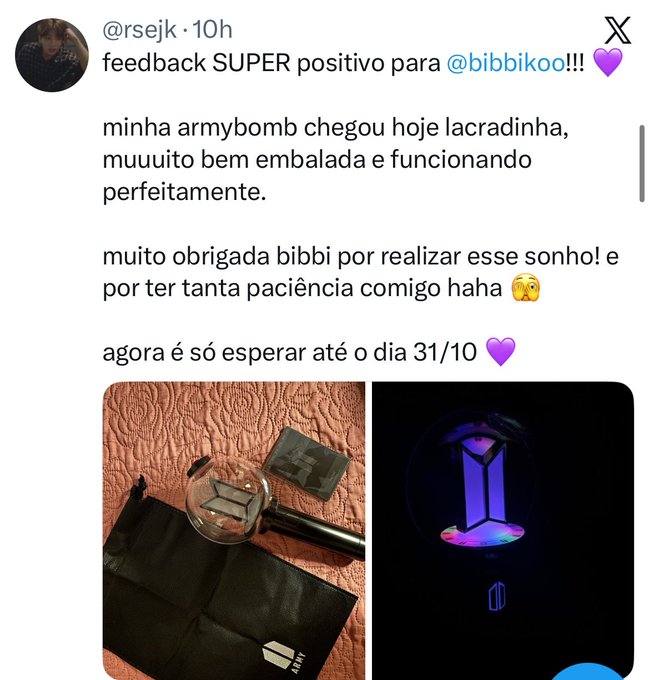The height and width of the screenshot is (680, 649).
Task: Open the @rsejk profile picture
Action: 52,55
